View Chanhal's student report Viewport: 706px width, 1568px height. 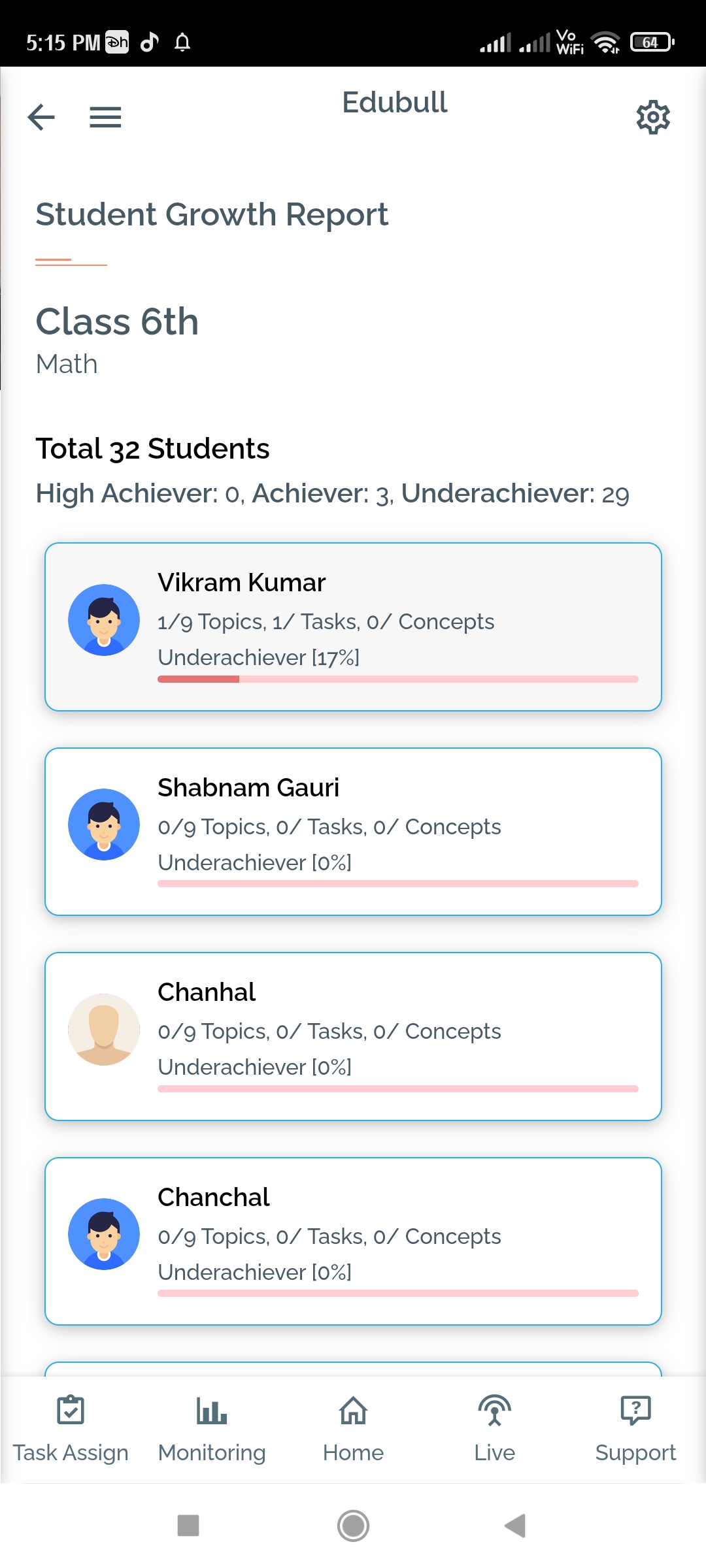tap(353, 1036)
